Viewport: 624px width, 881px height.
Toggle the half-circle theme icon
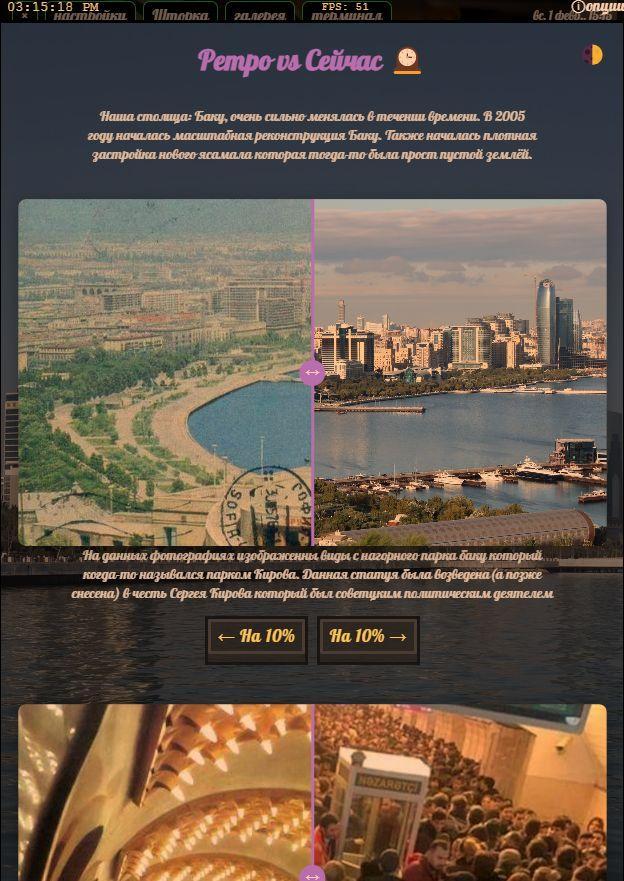coord(593,55)
